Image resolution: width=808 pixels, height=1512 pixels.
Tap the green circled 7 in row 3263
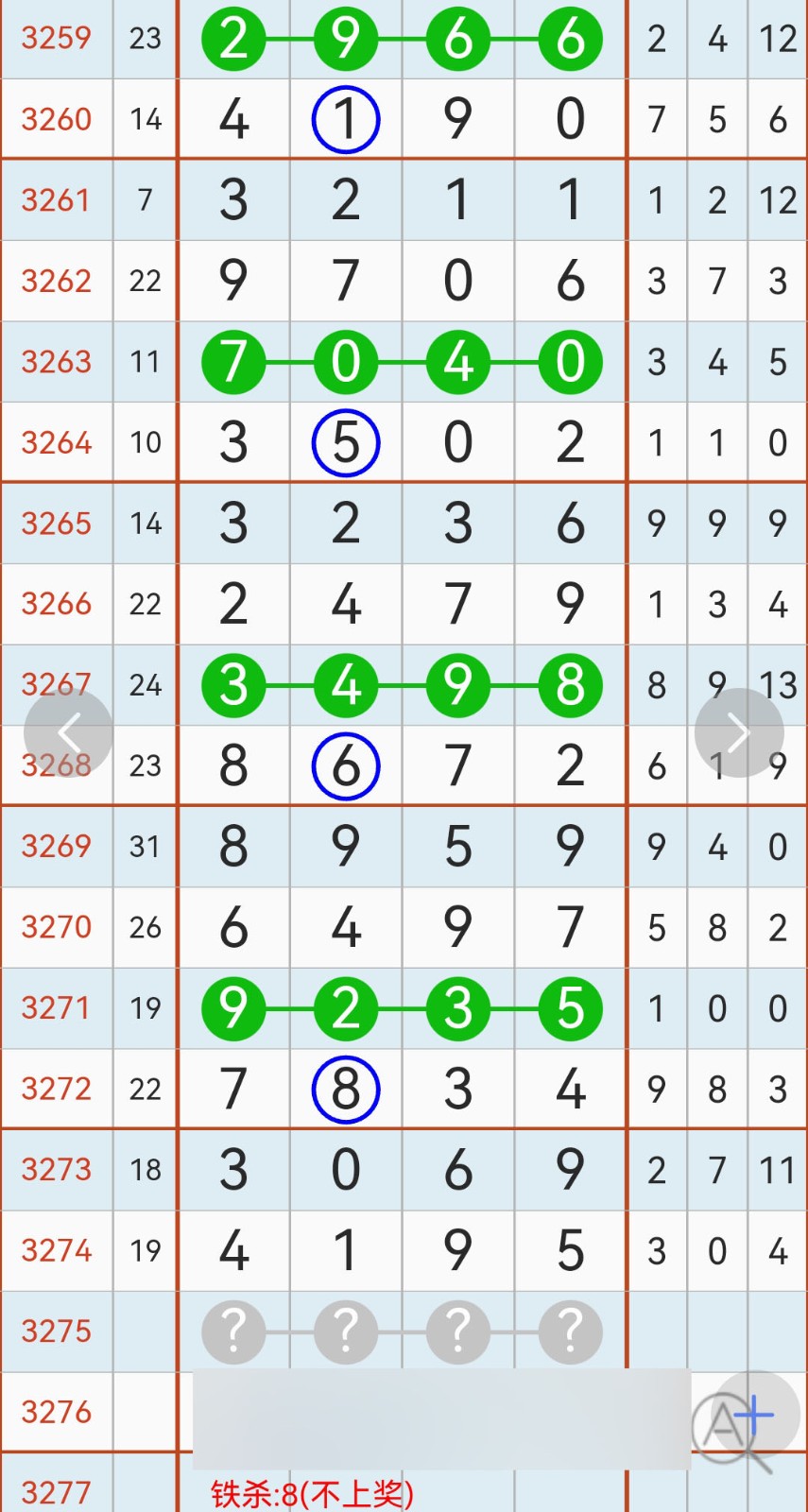coord(233,361)
